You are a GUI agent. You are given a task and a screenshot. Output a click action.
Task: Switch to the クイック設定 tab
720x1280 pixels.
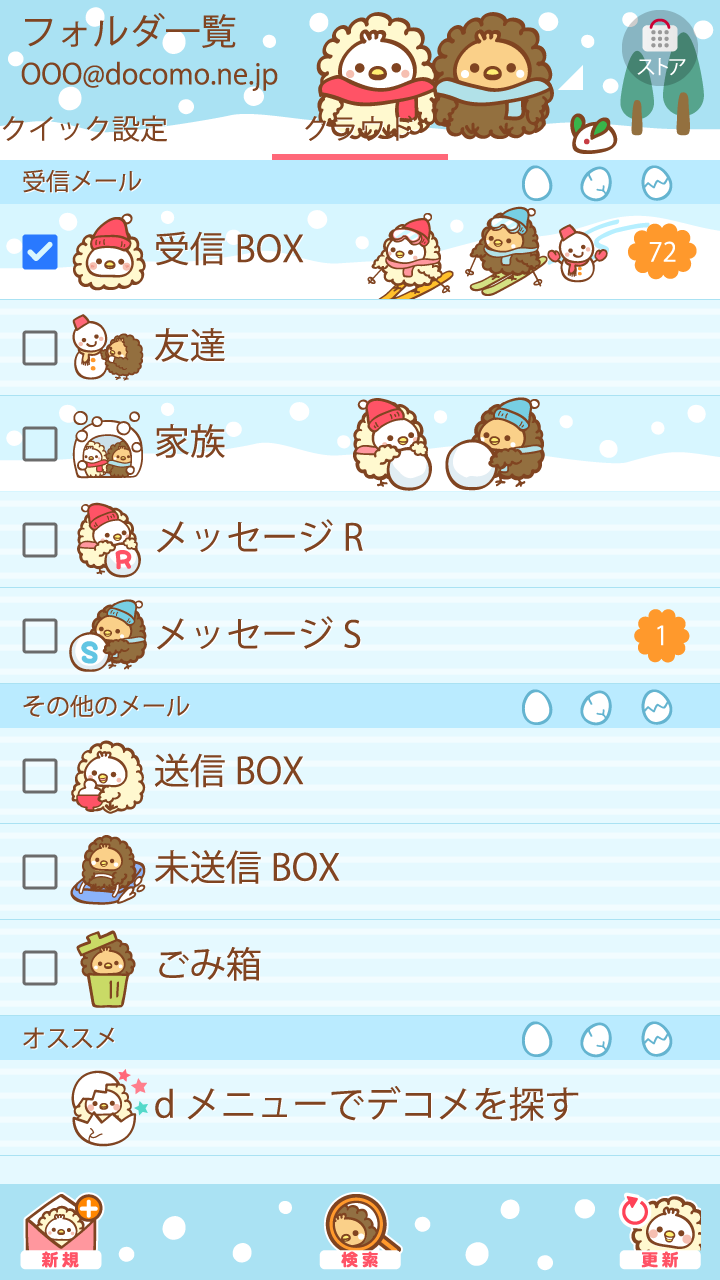coord(85,129)
